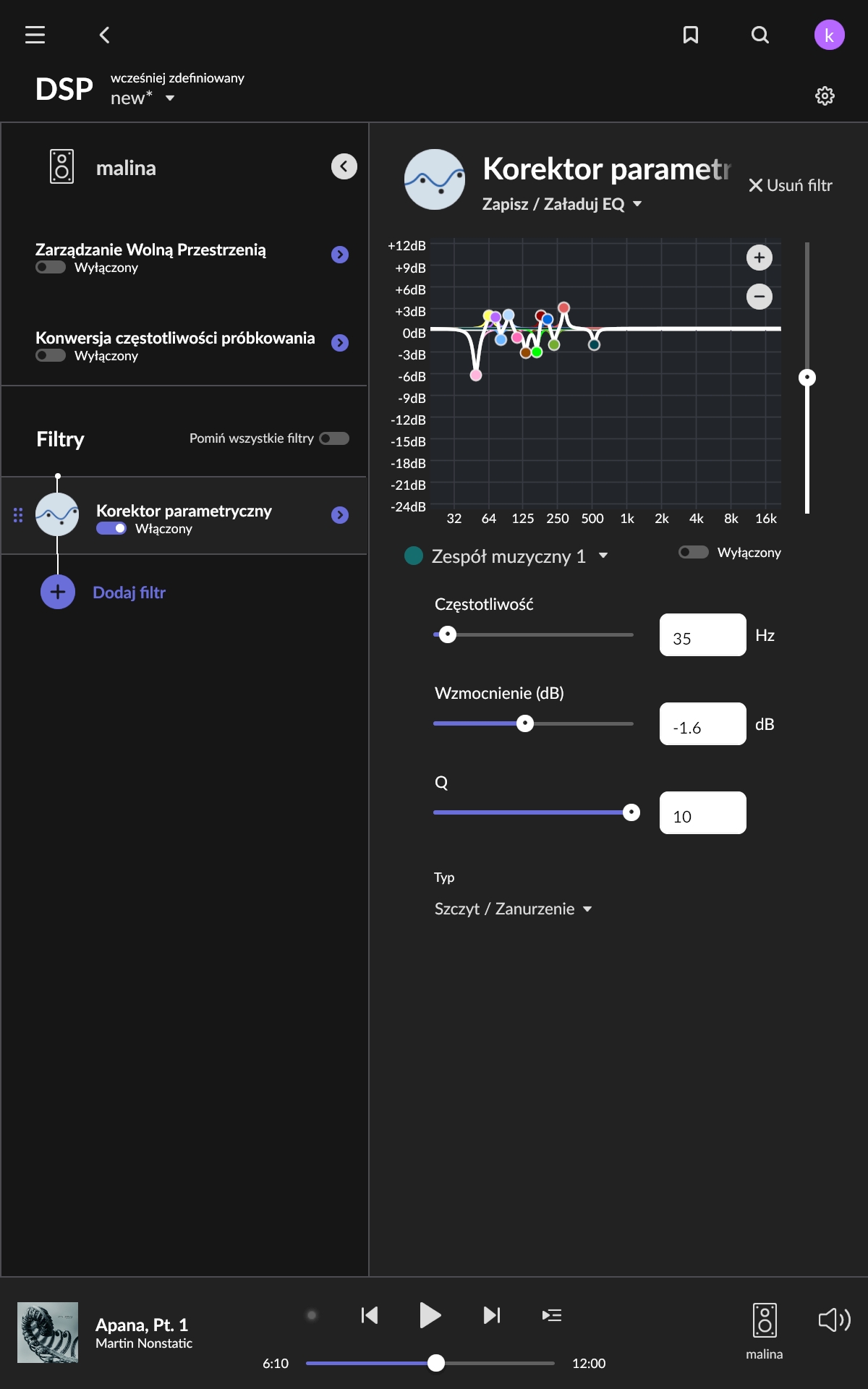Go back with the top arrow
Screen dimensions: 868x1389
coord(104,35)
